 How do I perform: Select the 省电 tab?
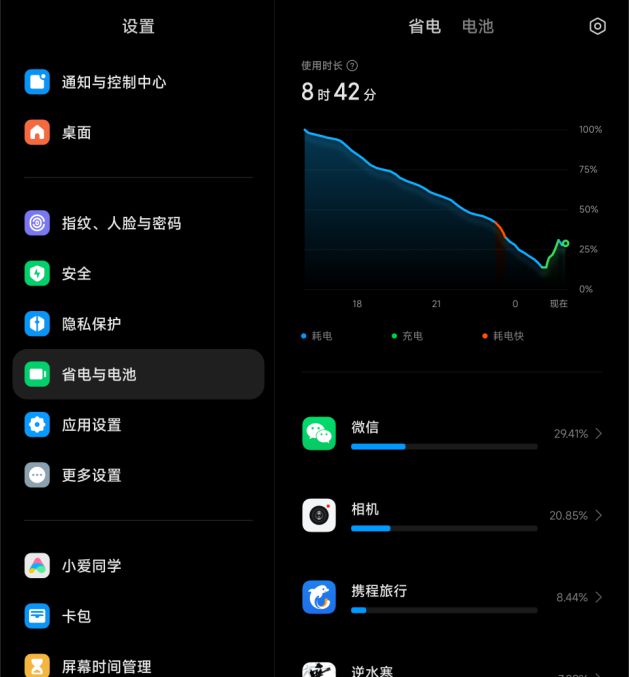(x=424, y=27)
